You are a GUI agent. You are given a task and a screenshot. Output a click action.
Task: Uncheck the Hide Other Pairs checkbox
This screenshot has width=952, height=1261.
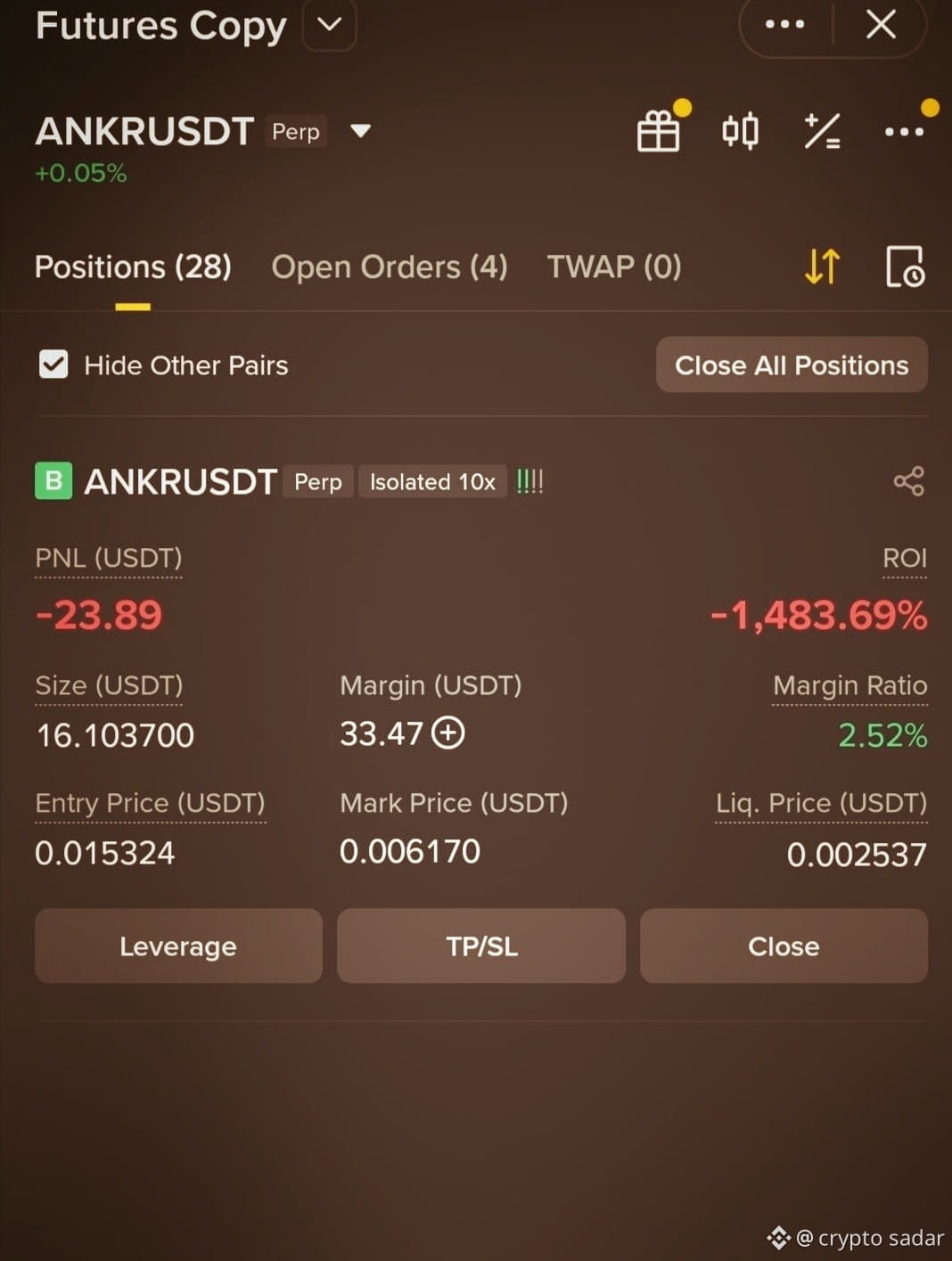click(x=53, y=364)
